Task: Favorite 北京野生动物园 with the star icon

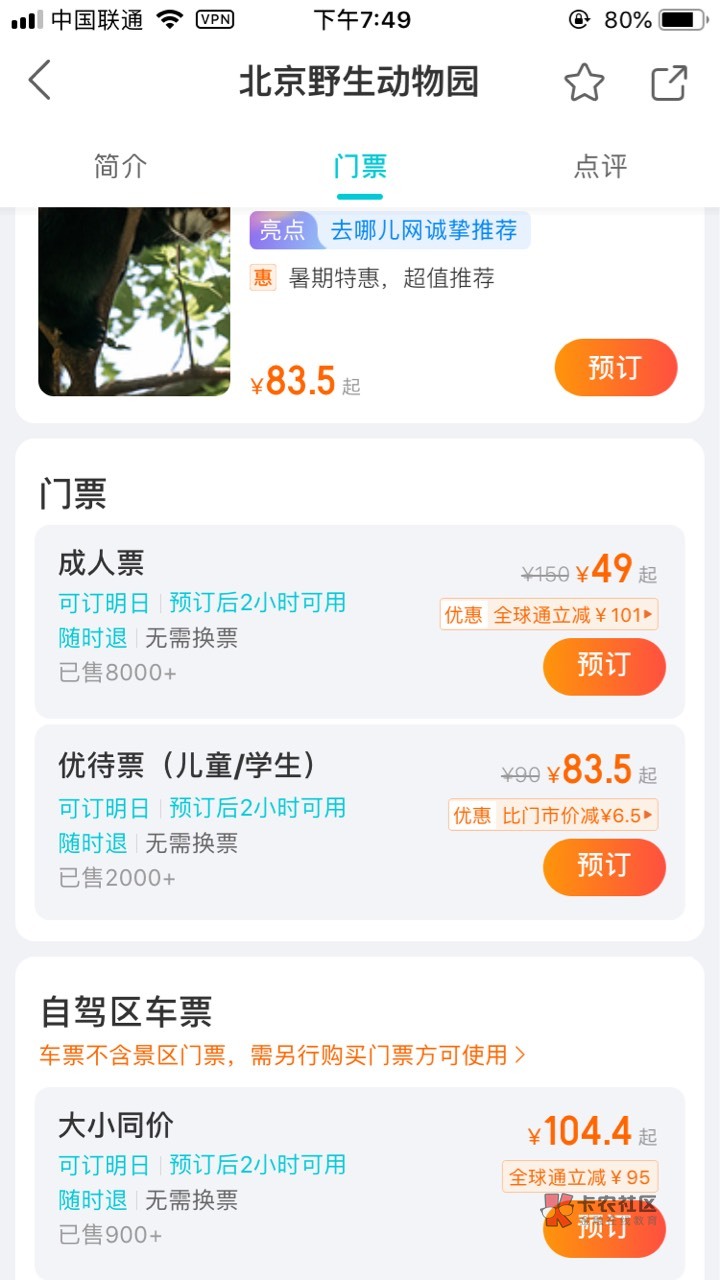Action: tap(584, 82)
